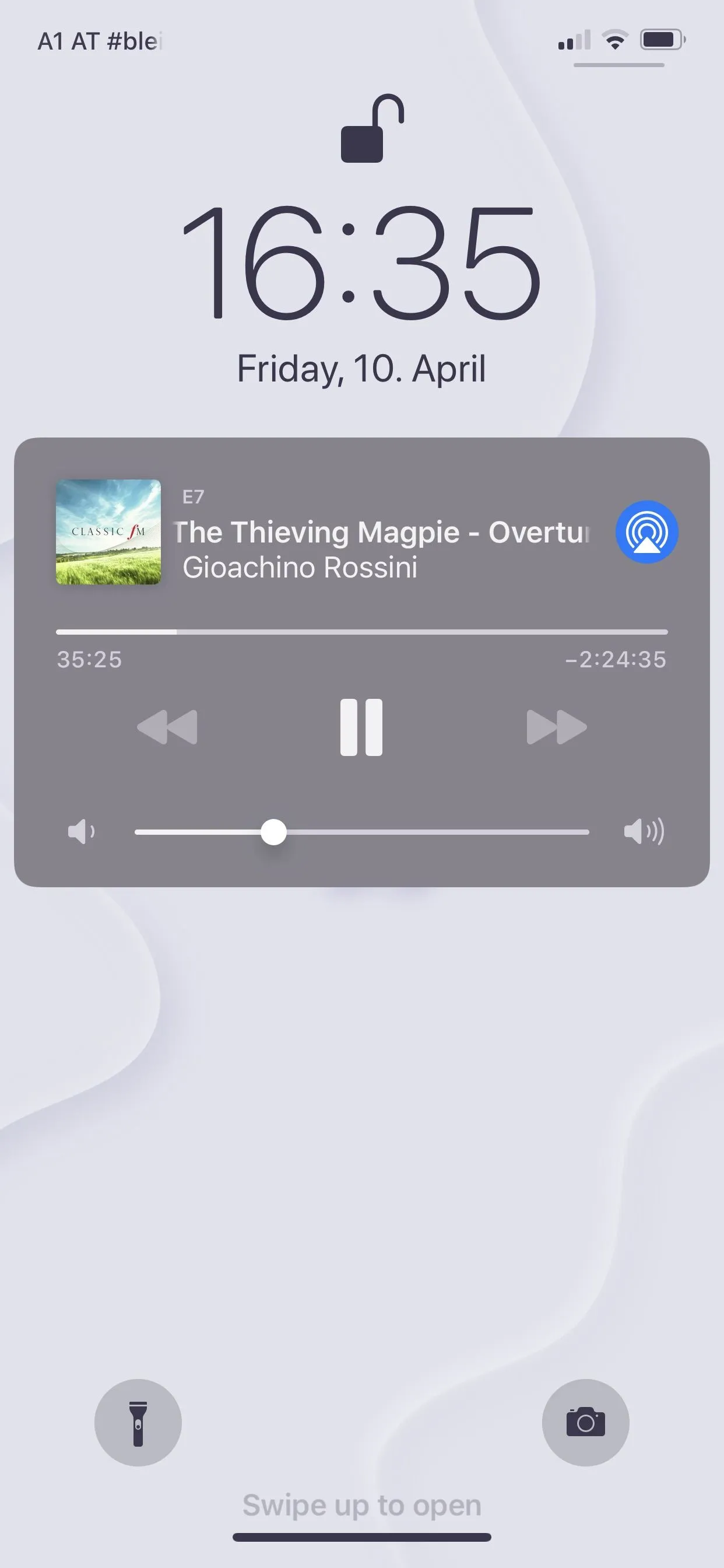The image size is (724, 1568).
Task: Pause The Thieving Magpie playback
Action: coord(361,727)
